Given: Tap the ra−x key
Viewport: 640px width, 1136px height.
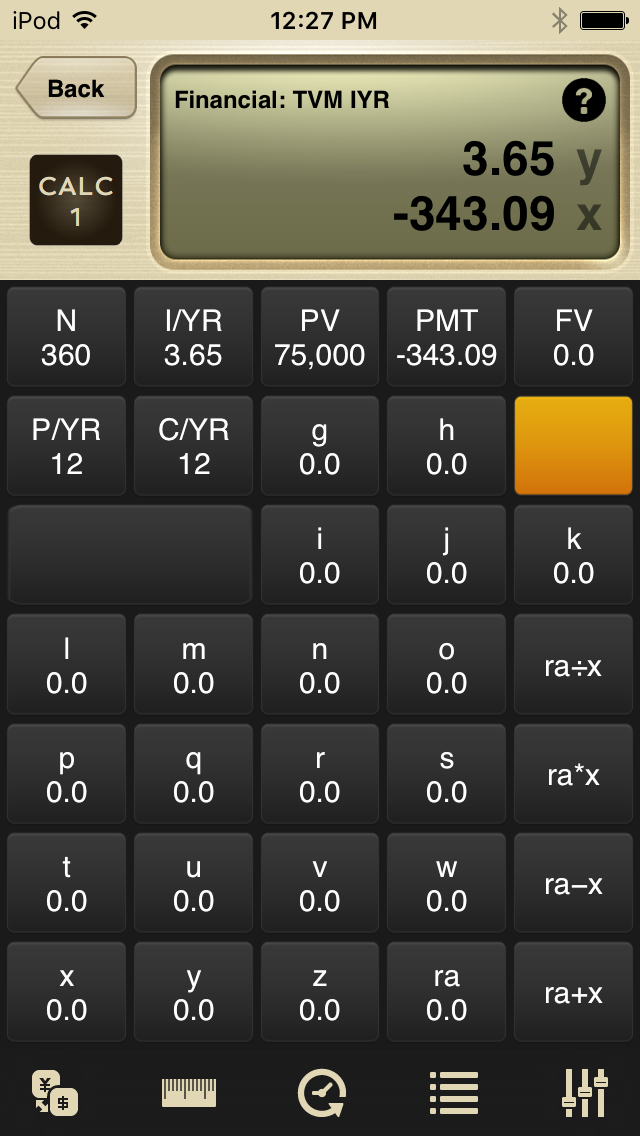Looking at the screenshot, I should click(573, 883).
